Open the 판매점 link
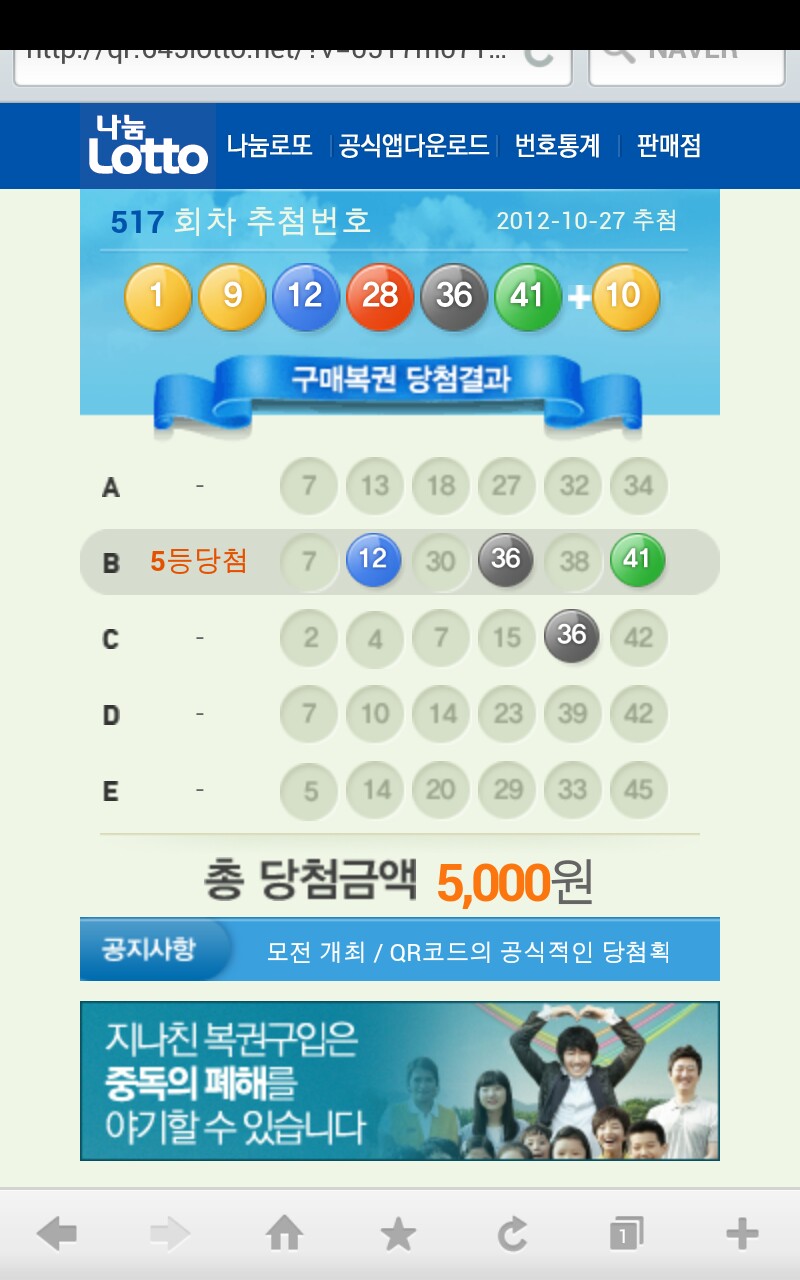The image size is (800, 1280). [x=669, y=146]
